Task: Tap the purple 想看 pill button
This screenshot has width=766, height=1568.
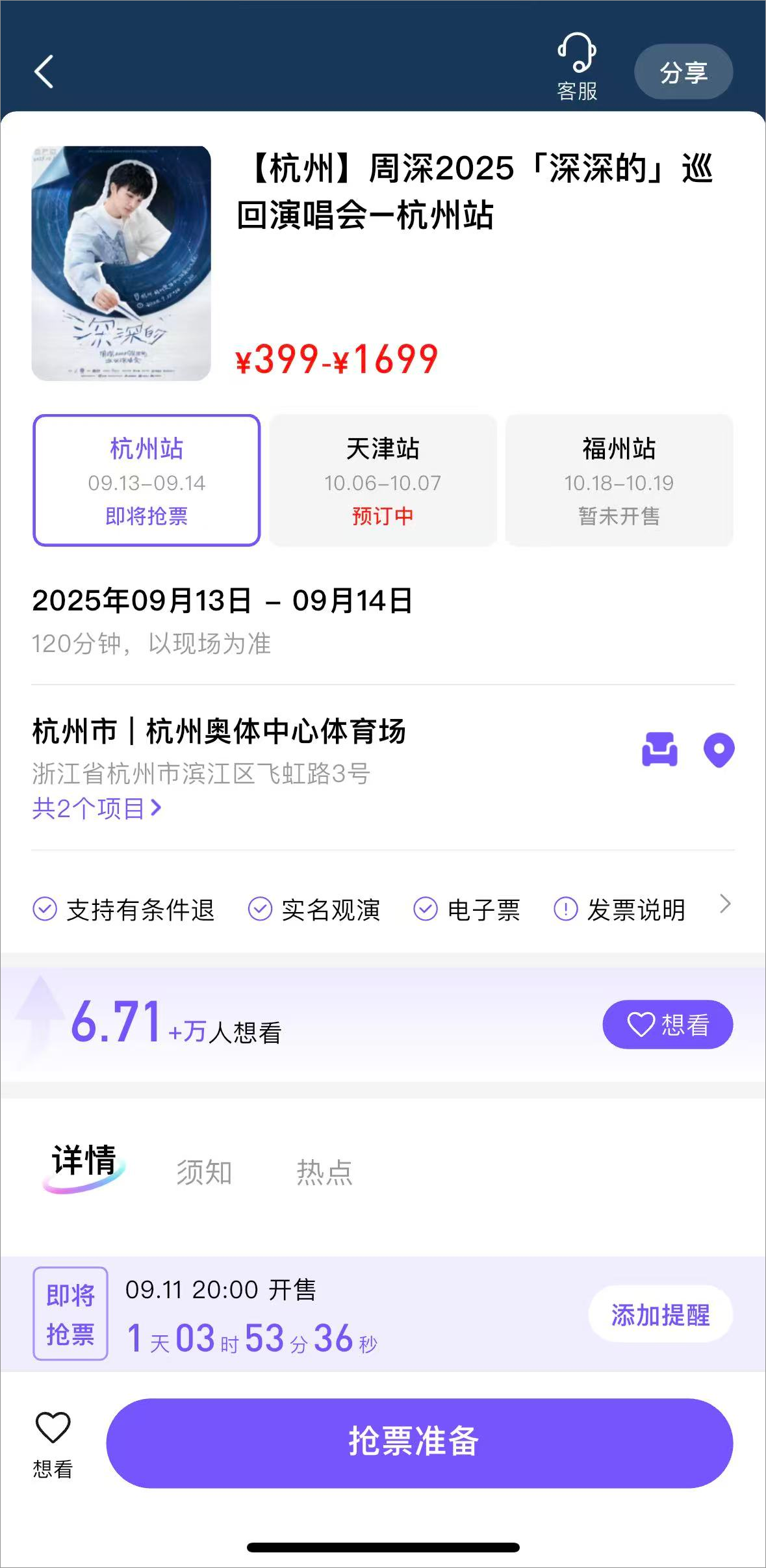Action: click(x=667, y=1025)
